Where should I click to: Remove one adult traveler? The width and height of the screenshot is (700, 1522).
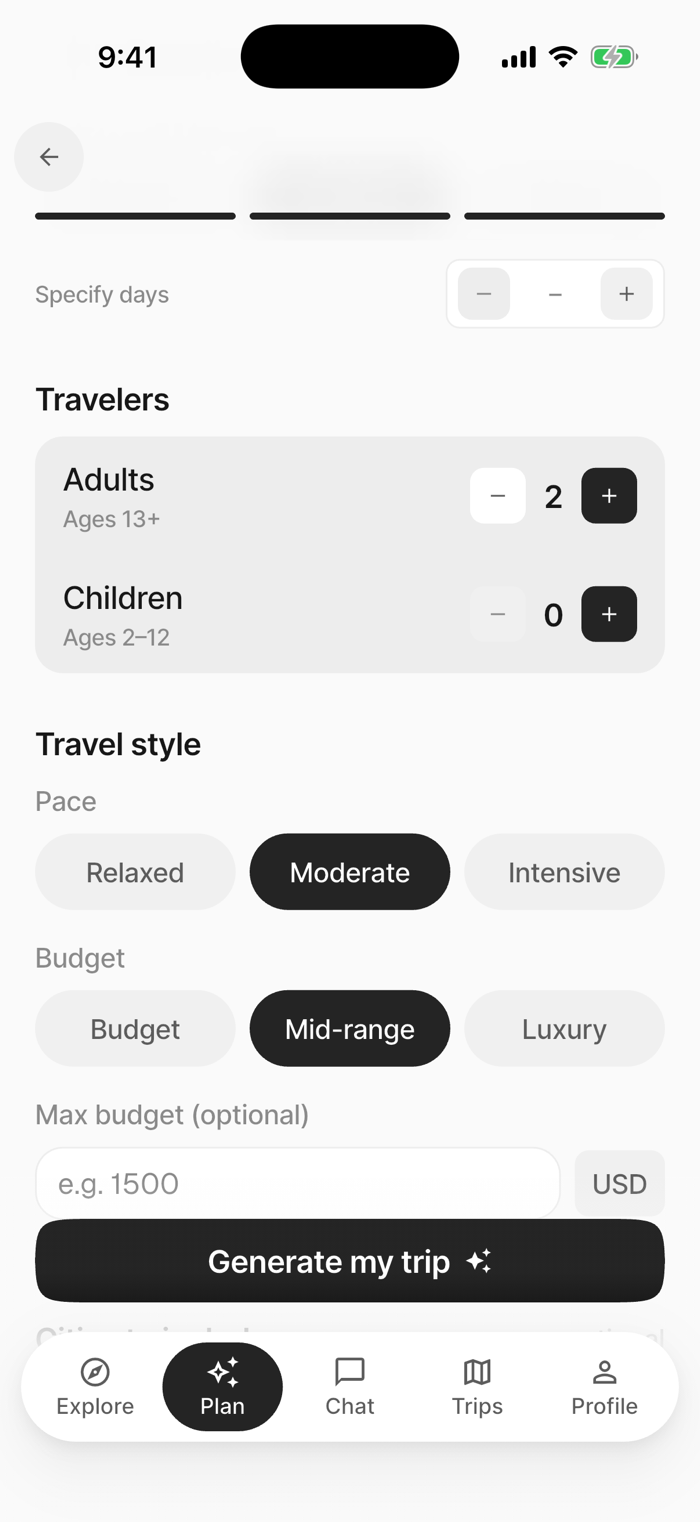[x=498, y=496]
